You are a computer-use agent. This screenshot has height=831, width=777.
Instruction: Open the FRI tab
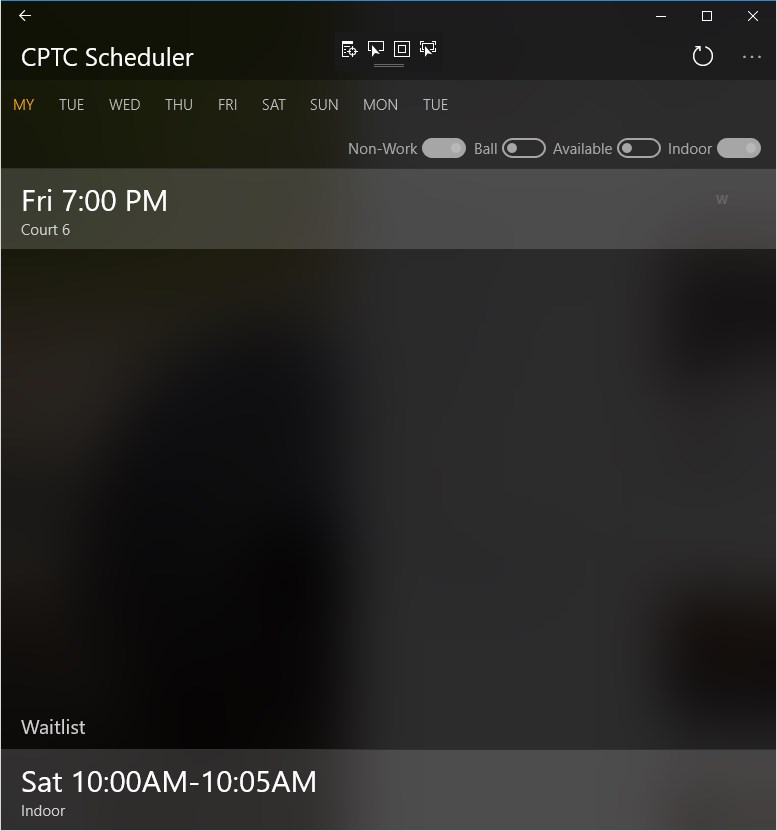pos(227,105)
